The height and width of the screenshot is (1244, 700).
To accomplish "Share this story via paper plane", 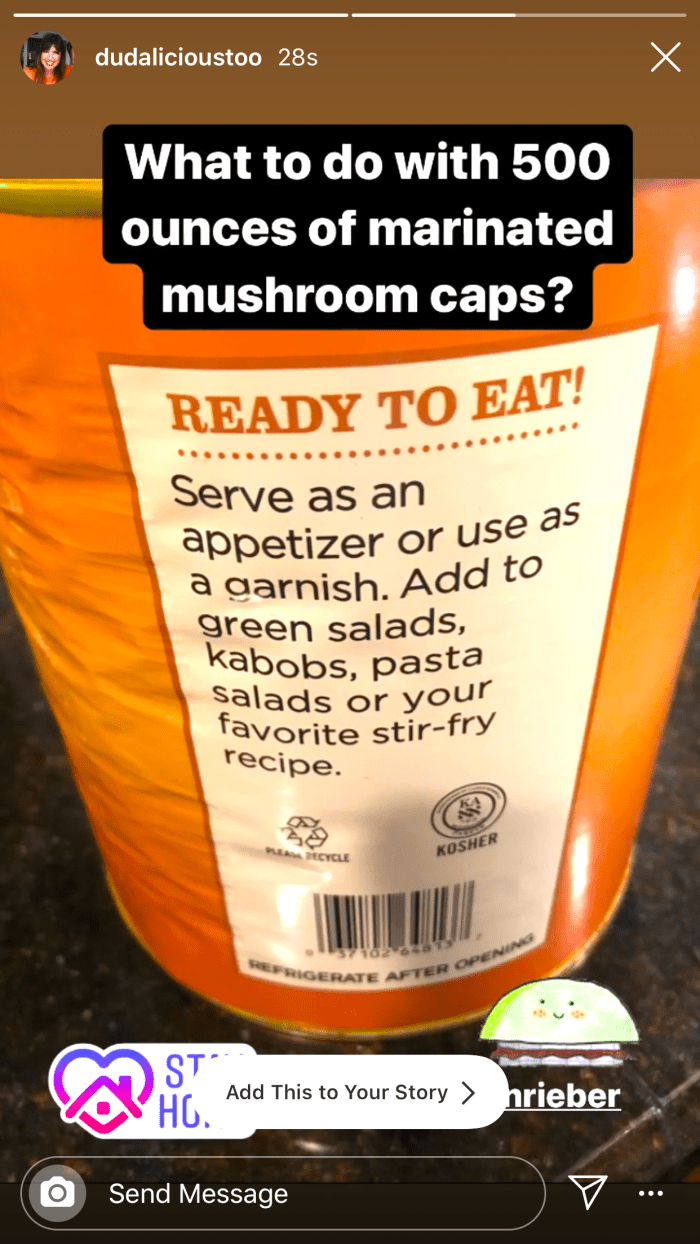I will [x=588, y=1192].
